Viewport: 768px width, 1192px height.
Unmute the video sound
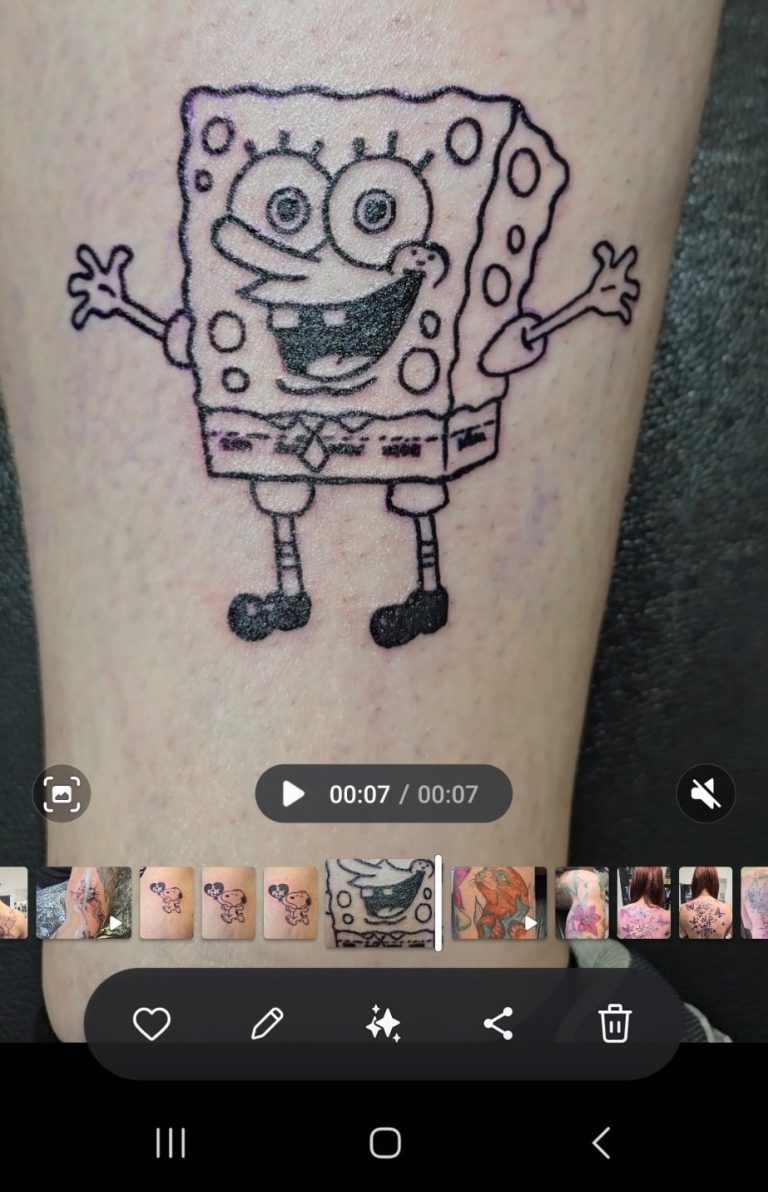coord(705,794)
